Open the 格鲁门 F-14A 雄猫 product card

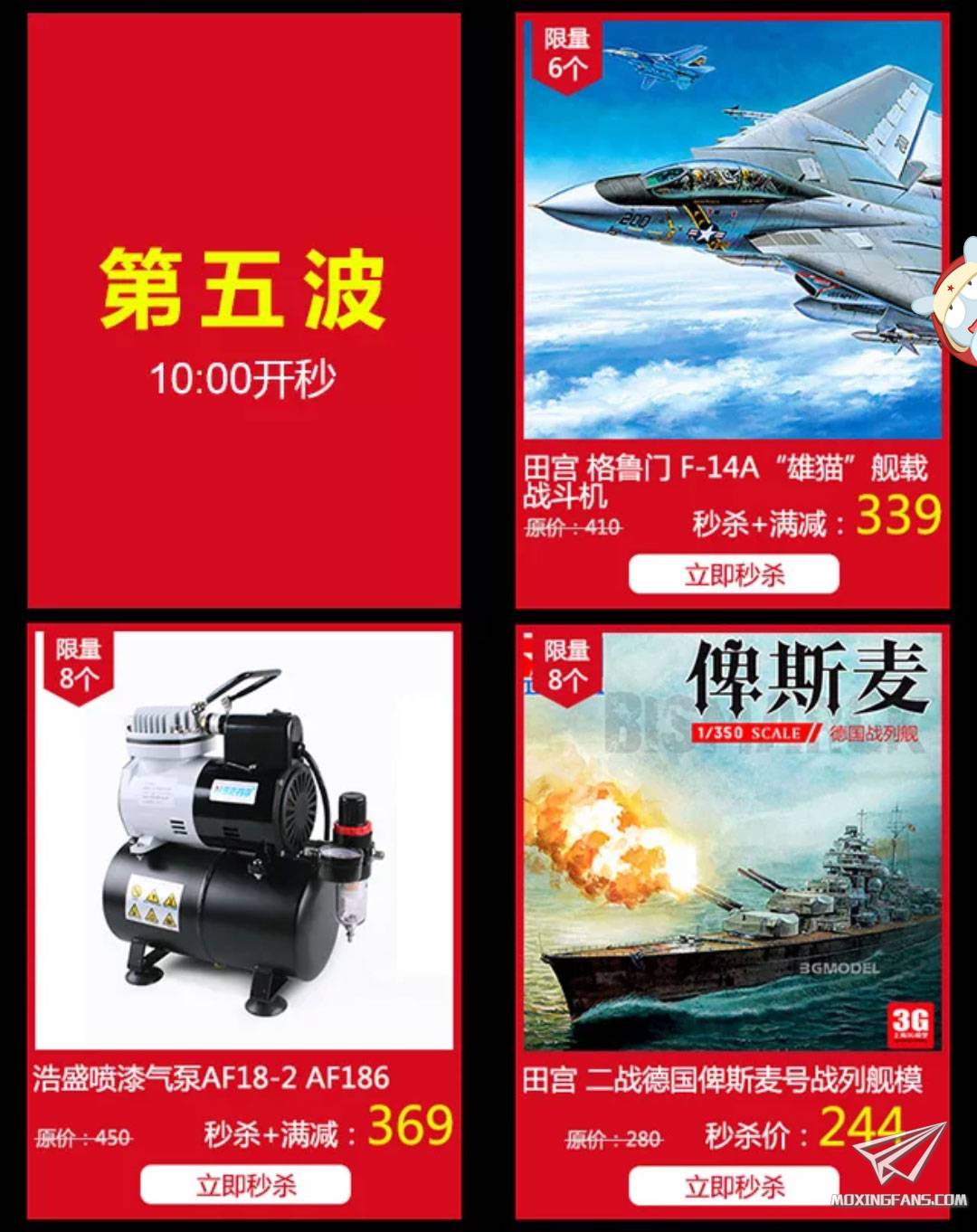coord(733,231)
